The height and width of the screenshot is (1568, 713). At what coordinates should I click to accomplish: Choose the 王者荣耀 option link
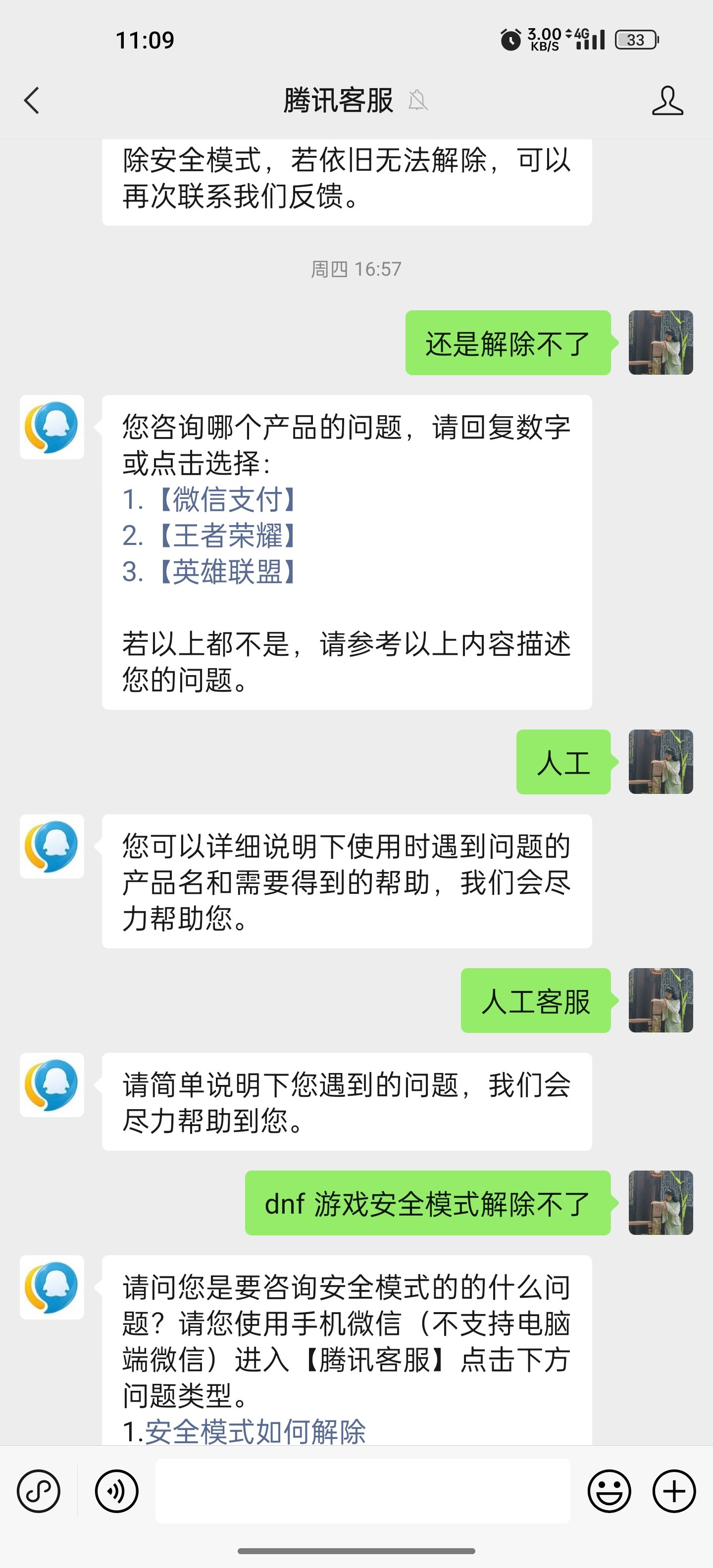[x=226, y=536]
